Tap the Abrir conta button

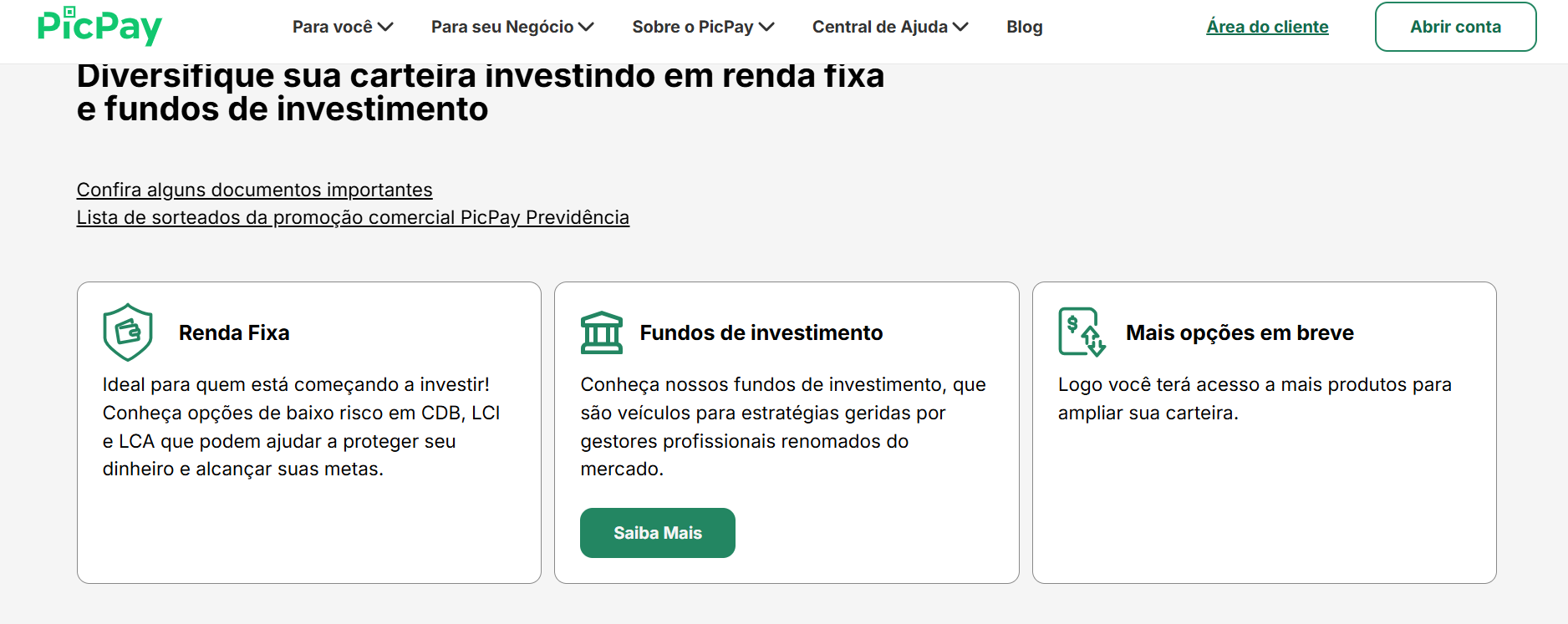1455,27
